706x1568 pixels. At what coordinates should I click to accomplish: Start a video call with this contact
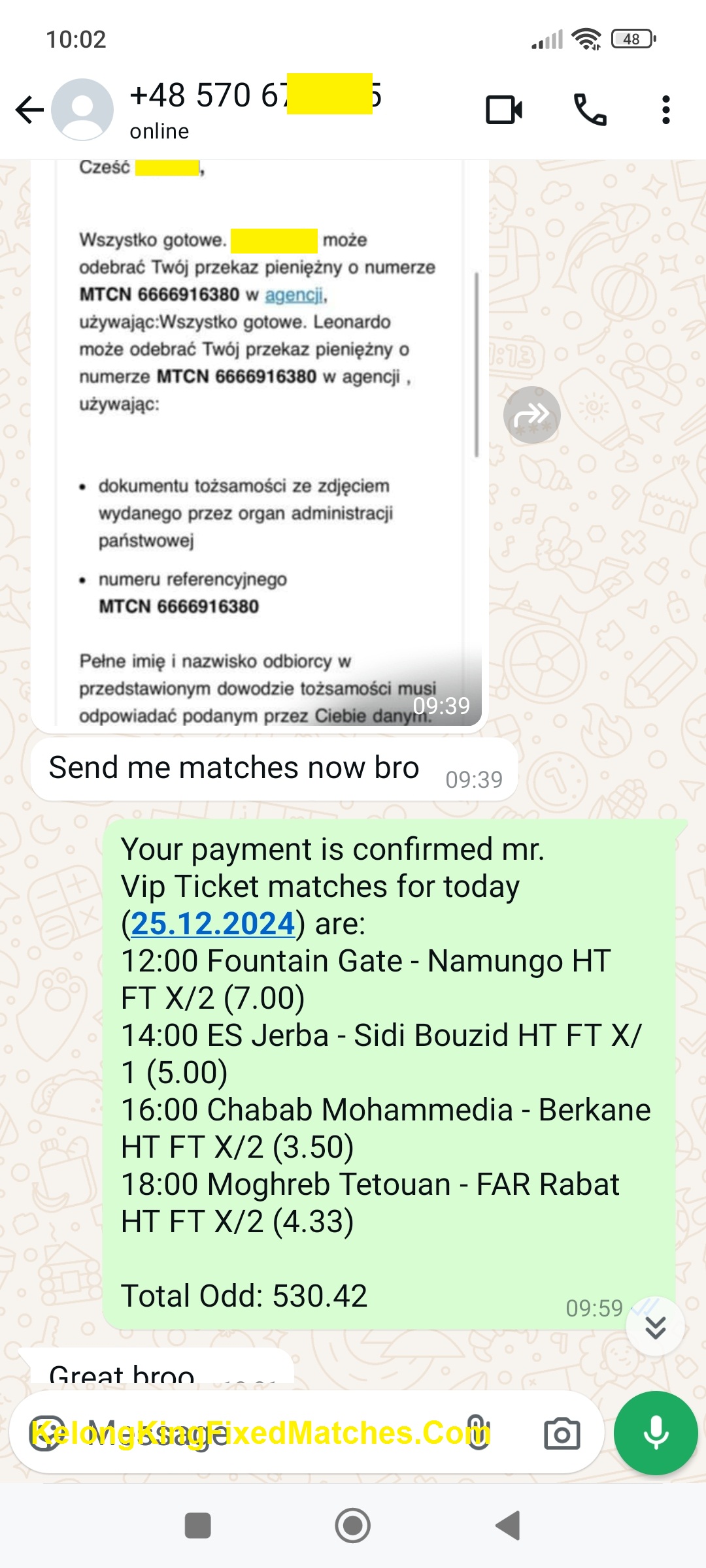point(504,110)
